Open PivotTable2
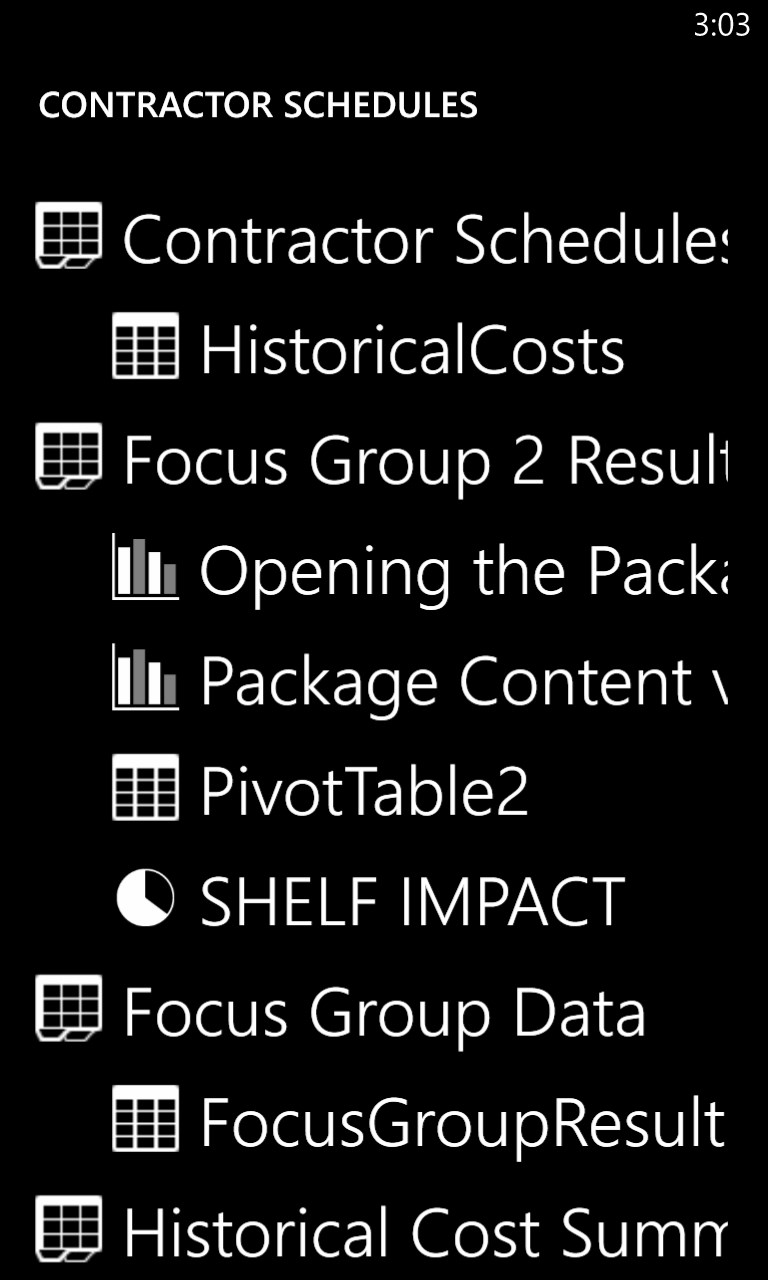Image resolution: width=768 pixels, height=1280 pixels. point(320,791)
